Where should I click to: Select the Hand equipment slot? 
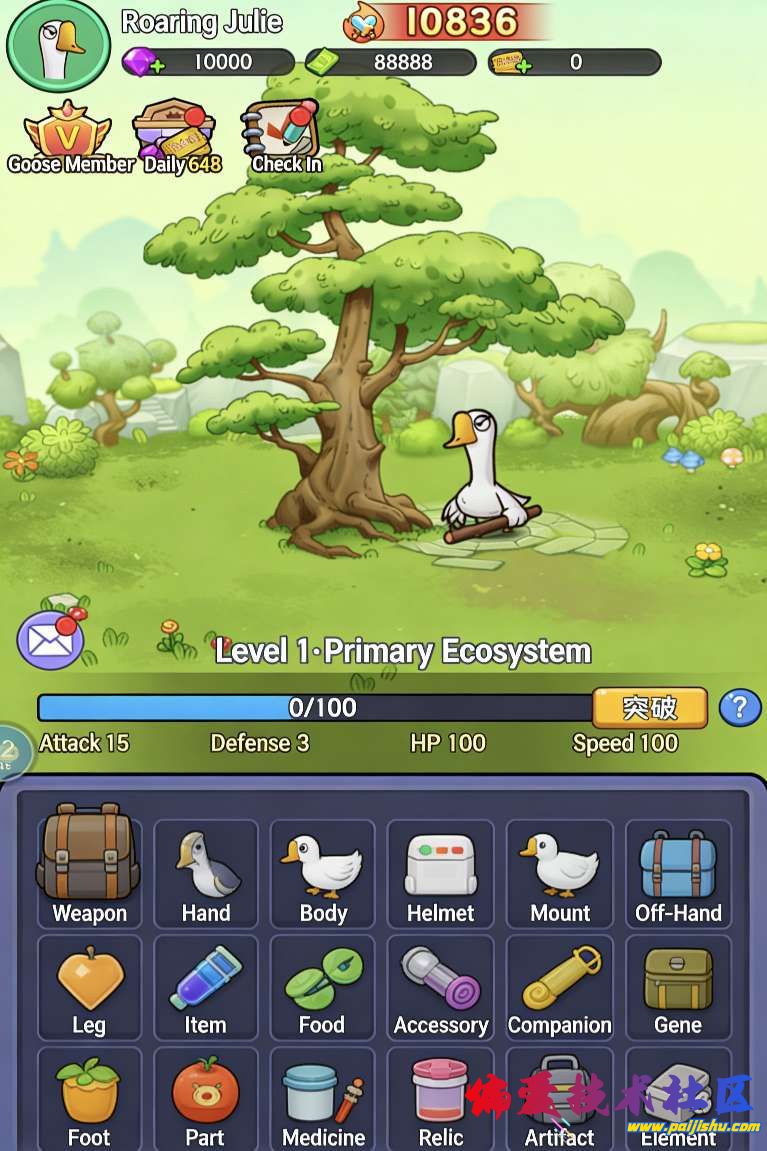tap(206, 872)
